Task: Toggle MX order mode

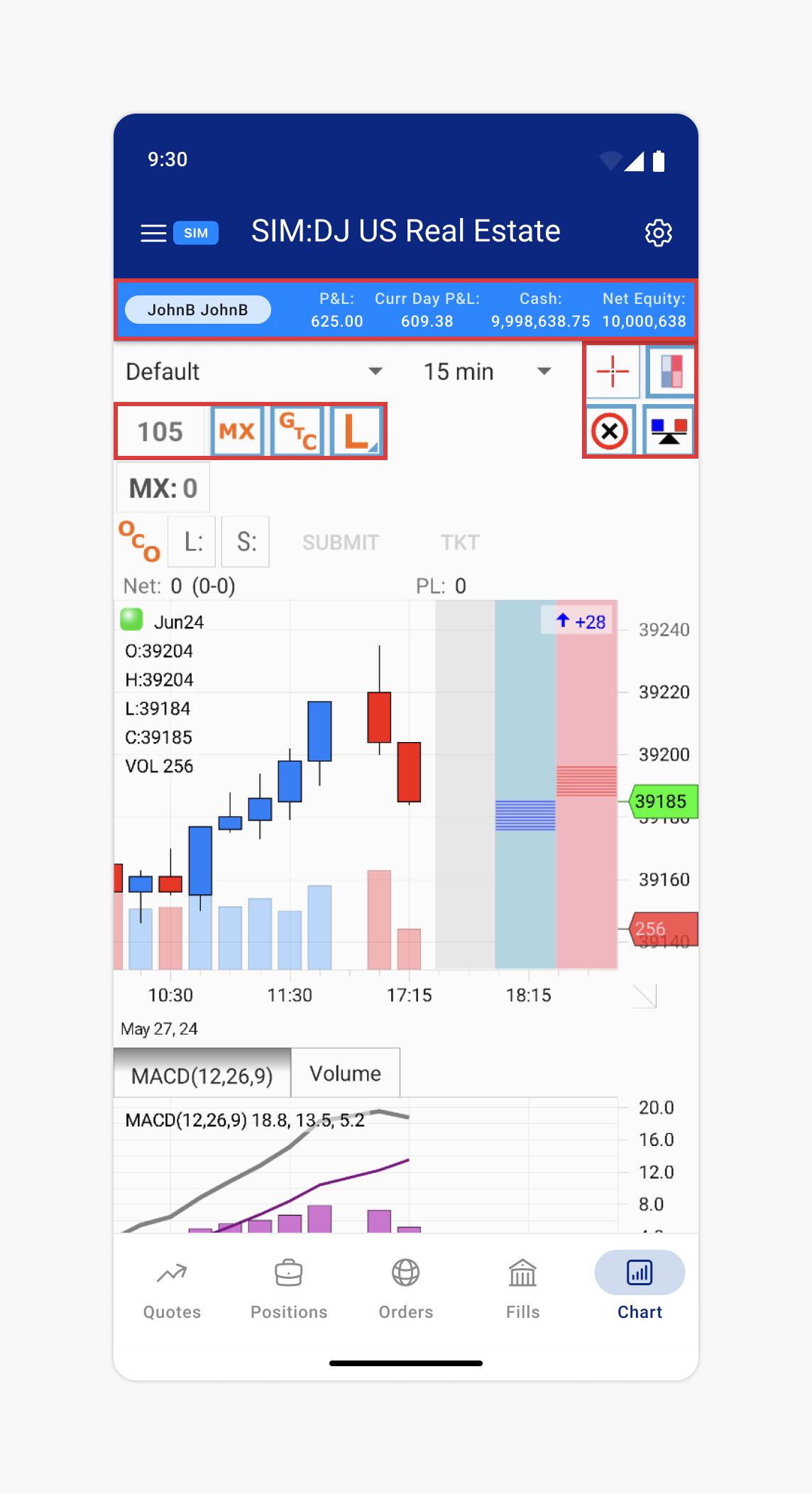Action: point(237,430)
